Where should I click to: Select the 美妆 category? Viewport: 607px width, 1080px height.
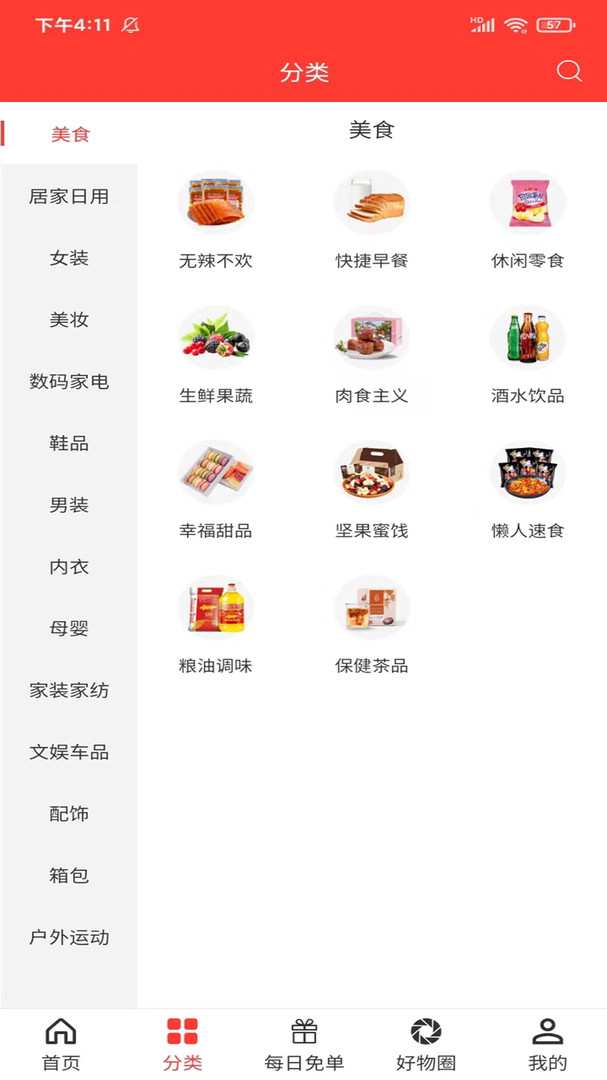[x=69, y=320]
